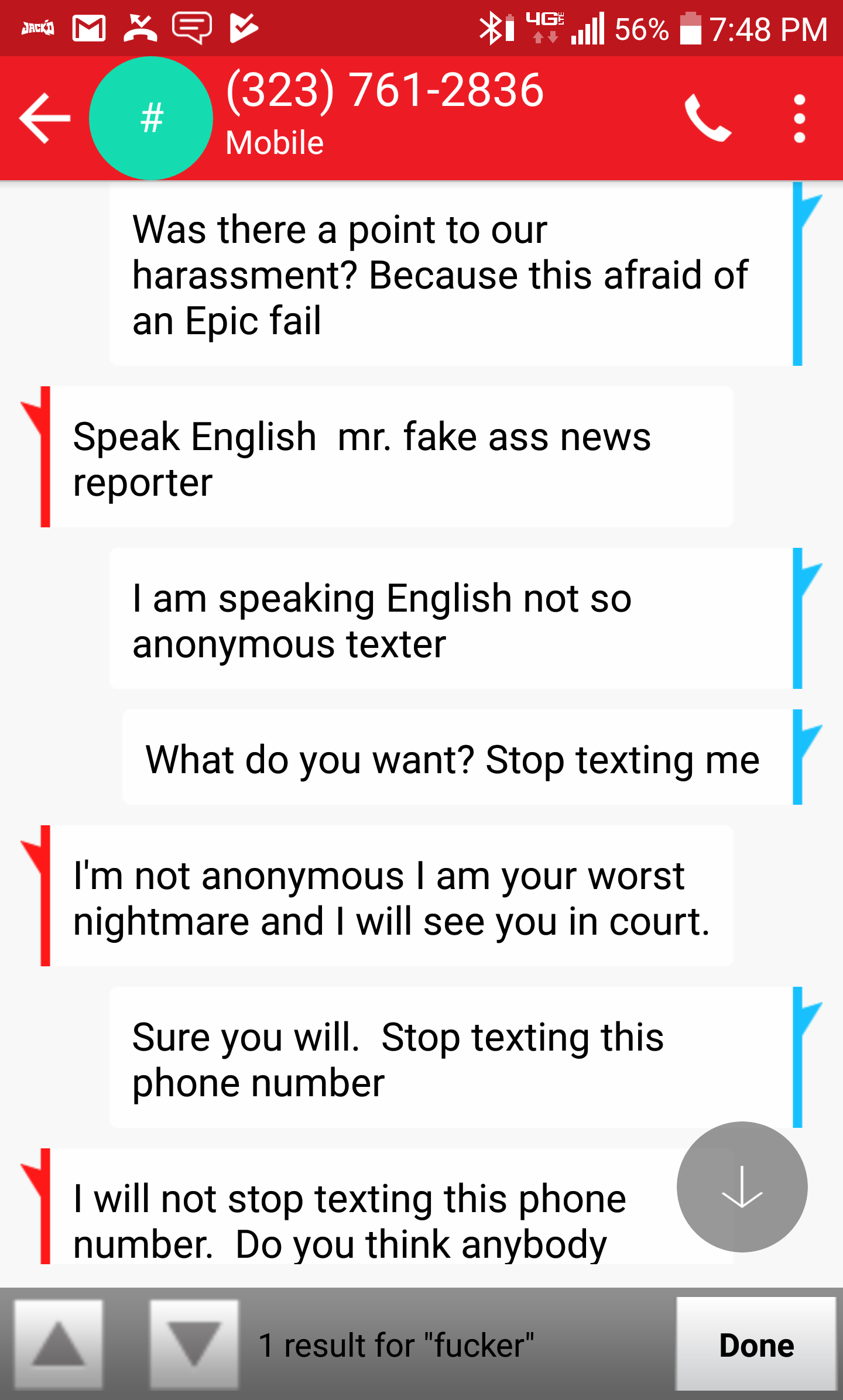The width and height of the screenshot is (843, 1400).
Task: Go back using the header arrow
Action: pyautogui.click(x=45, y=118)
